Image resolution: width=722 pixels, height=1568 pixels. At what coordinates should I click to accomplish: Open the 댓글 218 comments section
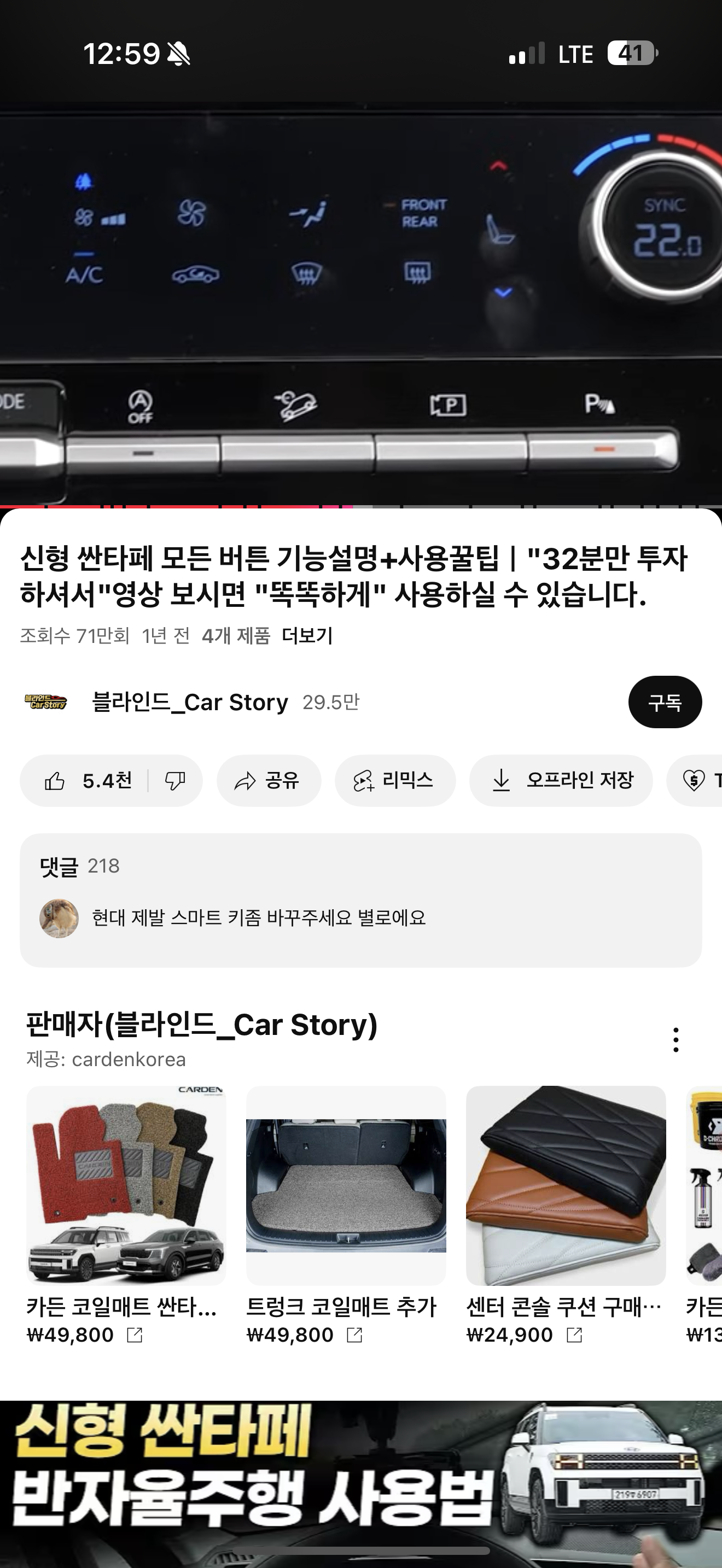(x=360, y=900)
